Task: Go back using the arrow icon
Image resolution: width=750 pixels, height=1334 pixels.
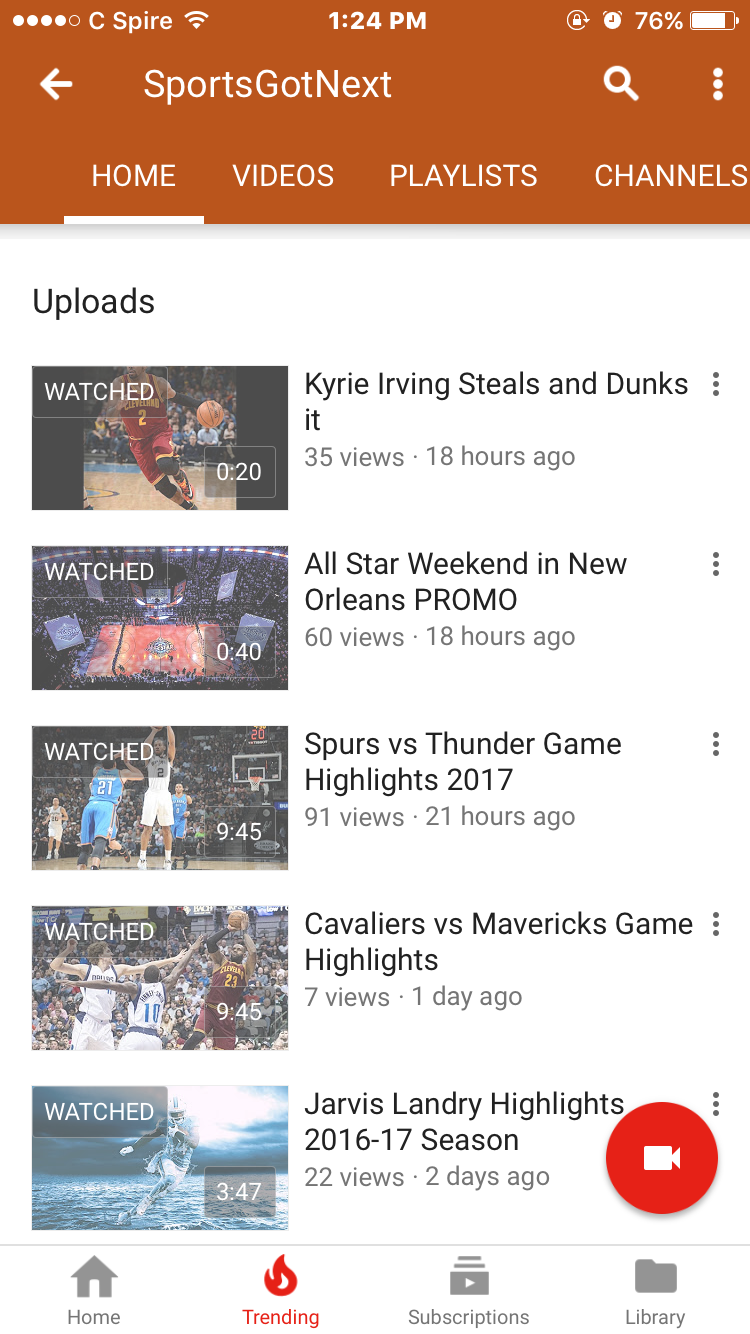Action: pyautogui.click(x=56, y=85)
